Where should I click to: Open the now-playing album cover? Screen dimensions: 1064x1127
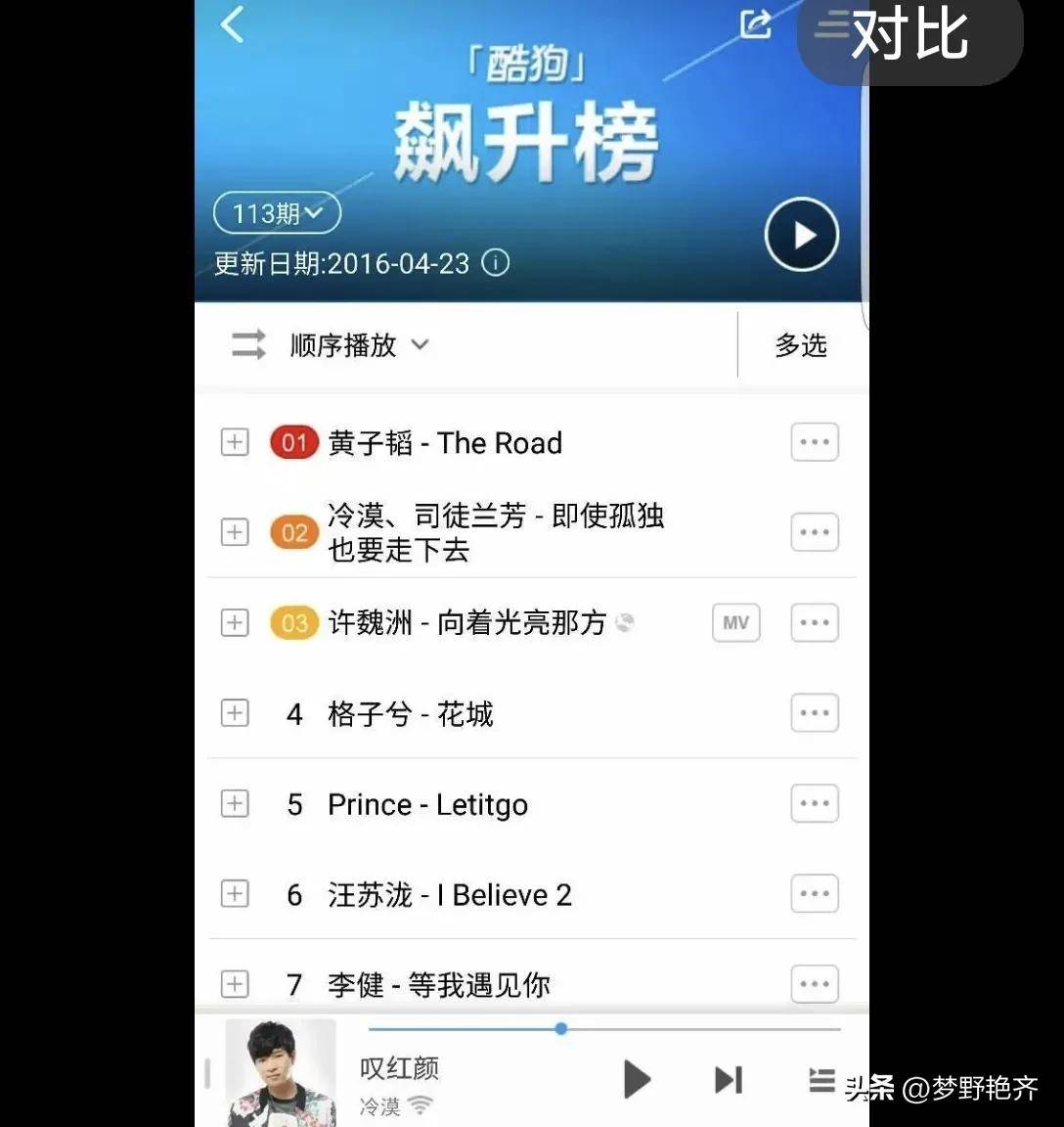click(x=281, y=1073)
